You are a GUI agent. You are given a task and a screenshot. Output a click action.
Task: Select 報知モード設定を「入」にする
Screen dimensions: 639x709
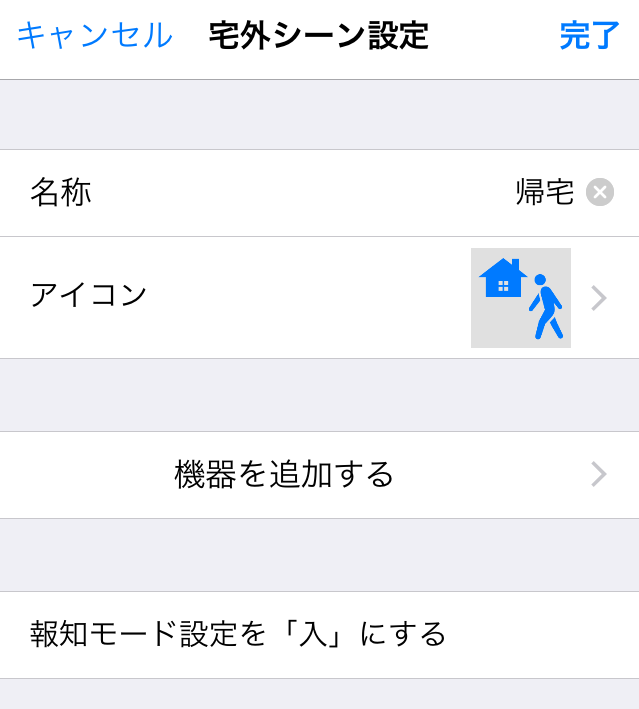pyautogui.click(x=319, y=634)
